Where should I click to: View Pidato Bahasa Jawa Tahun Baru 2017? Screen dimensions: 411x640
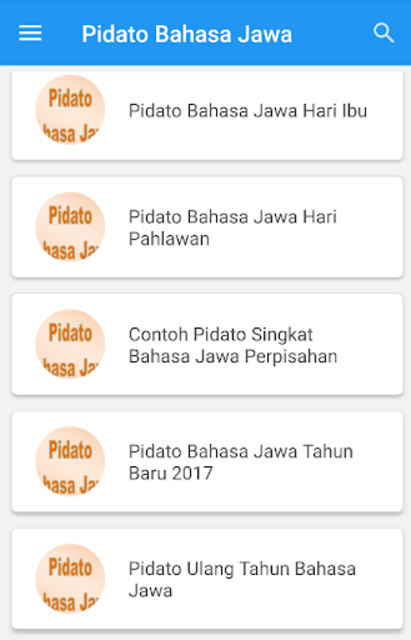pos(207,462)
